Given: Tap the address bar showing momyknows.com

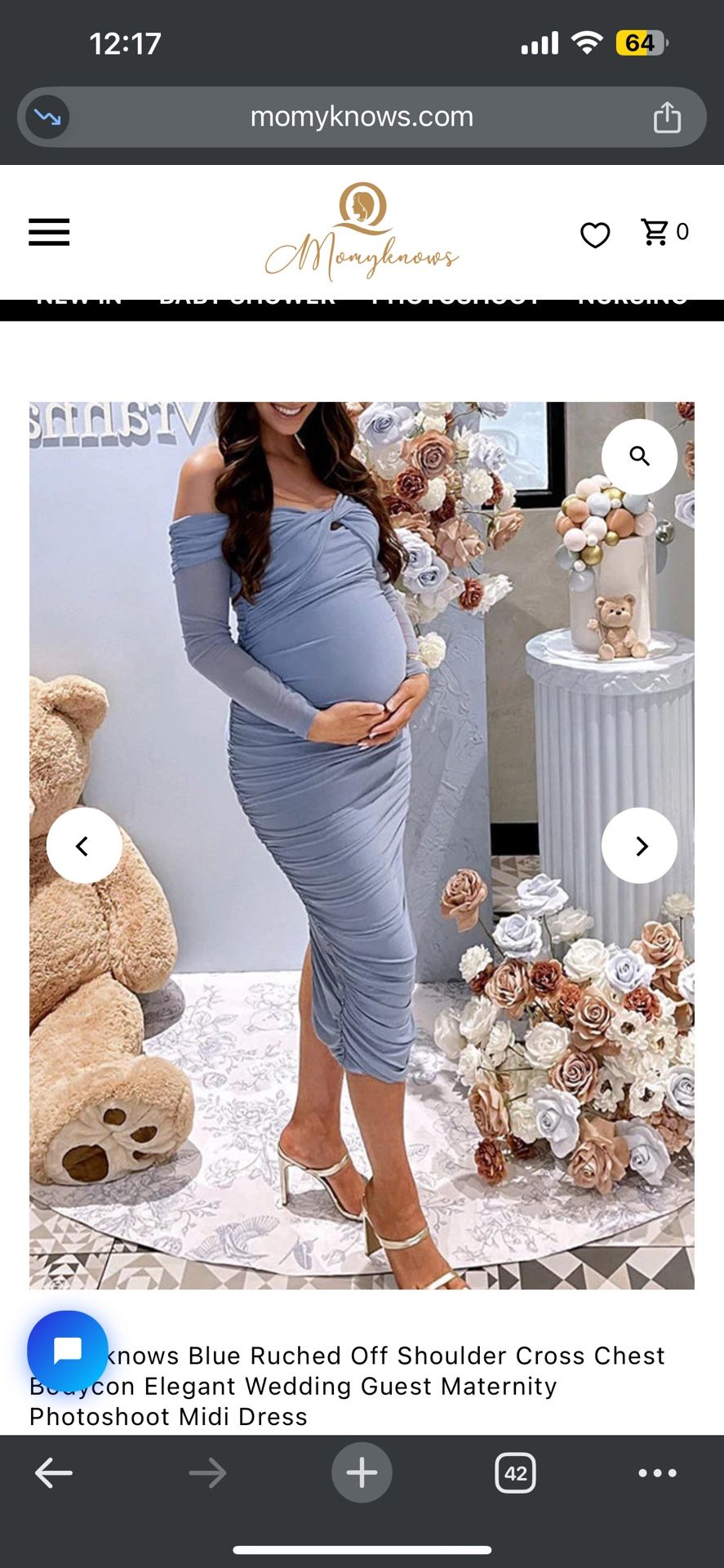Looking at the screenshot, I should 362,117.
